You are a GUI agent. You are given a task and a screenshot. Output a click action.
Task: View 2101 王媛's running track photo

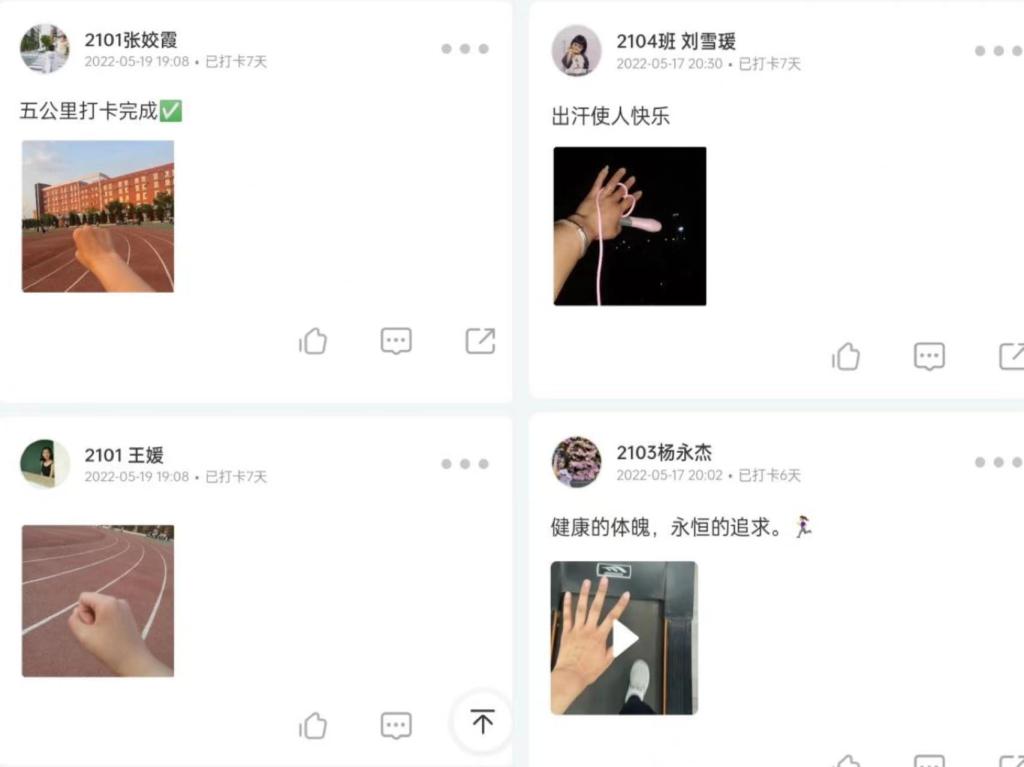[98, 601]
